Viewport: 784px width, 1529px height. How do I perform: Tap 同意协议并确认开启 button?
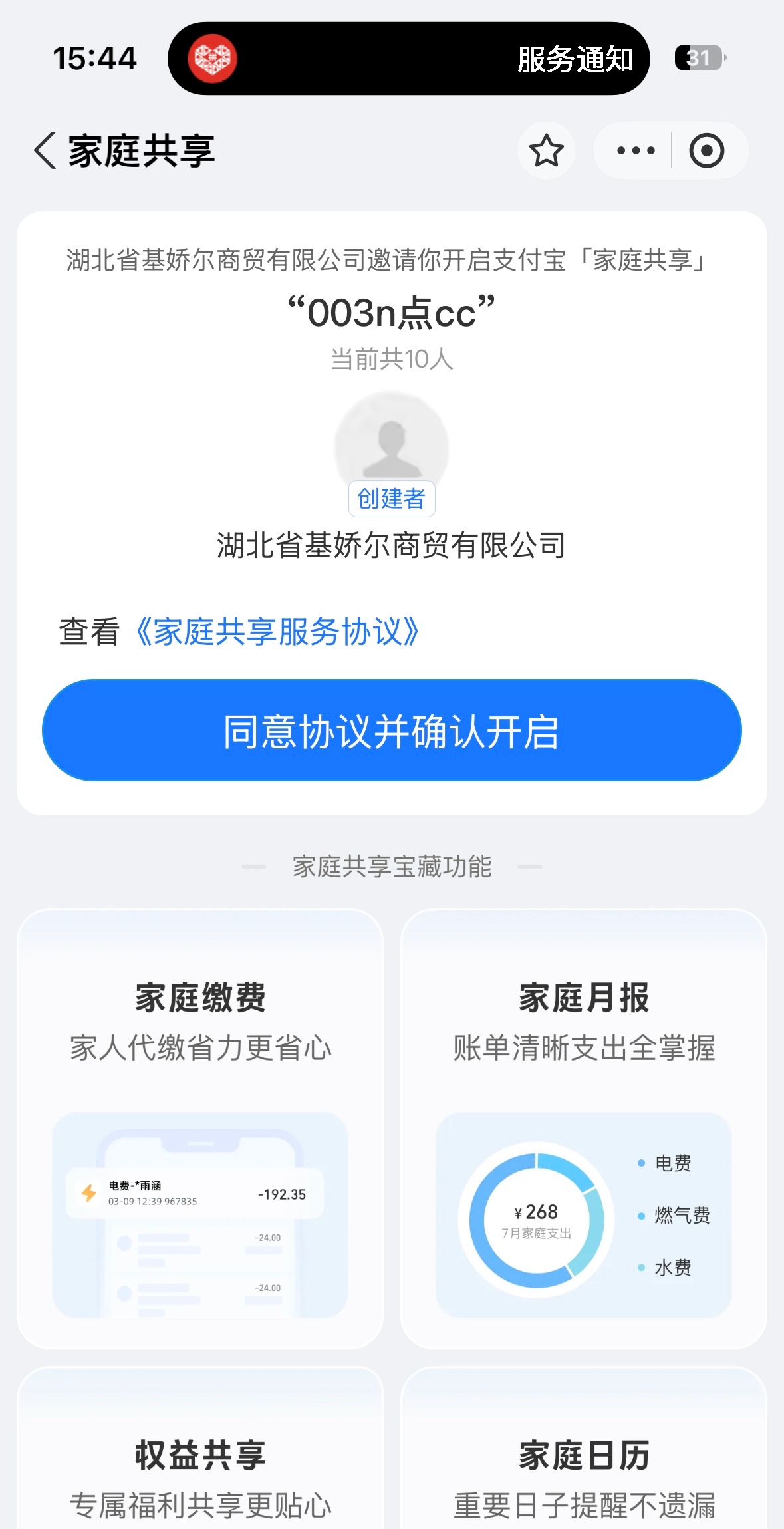(x=392, y=730)
